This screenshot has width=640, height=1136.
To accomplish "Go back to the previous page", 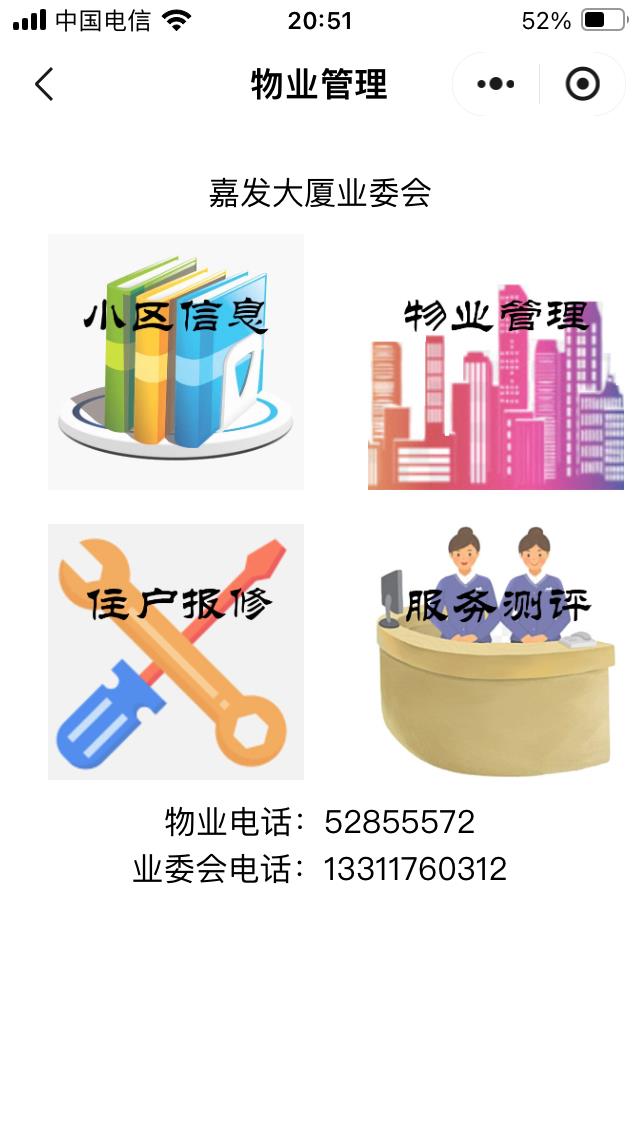I will pos(44,85).
